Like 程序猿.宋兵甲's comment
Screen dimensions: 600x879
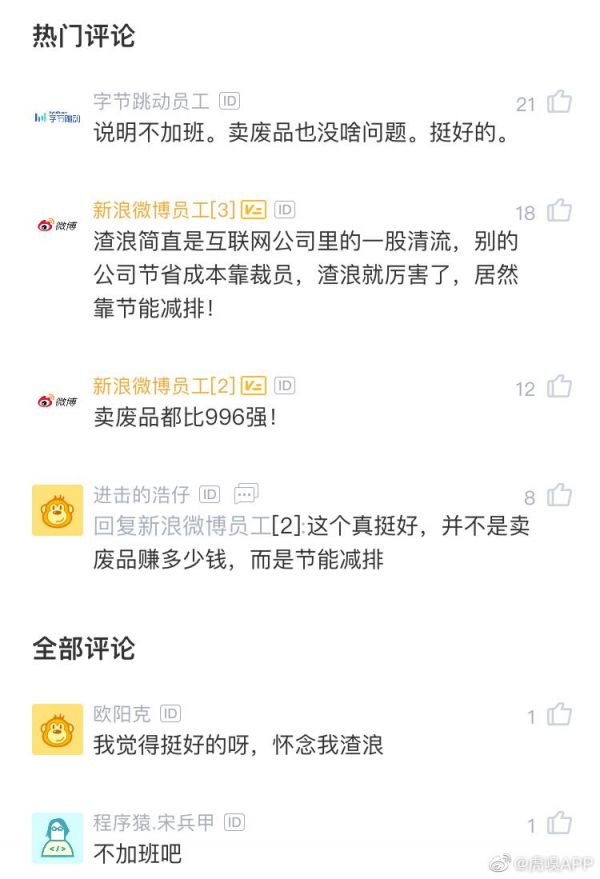559,824
